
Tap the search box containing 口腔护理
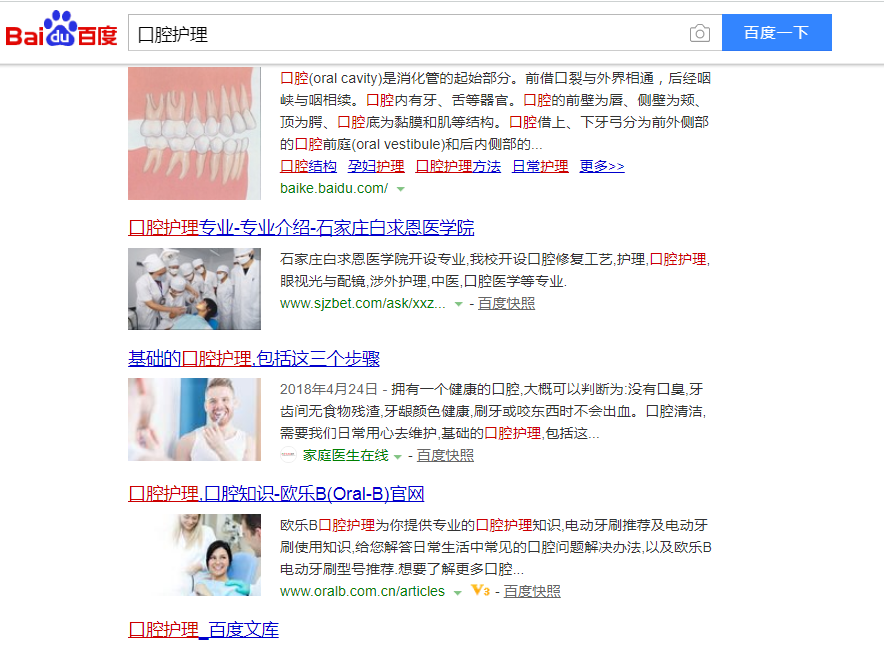[400, 33]
